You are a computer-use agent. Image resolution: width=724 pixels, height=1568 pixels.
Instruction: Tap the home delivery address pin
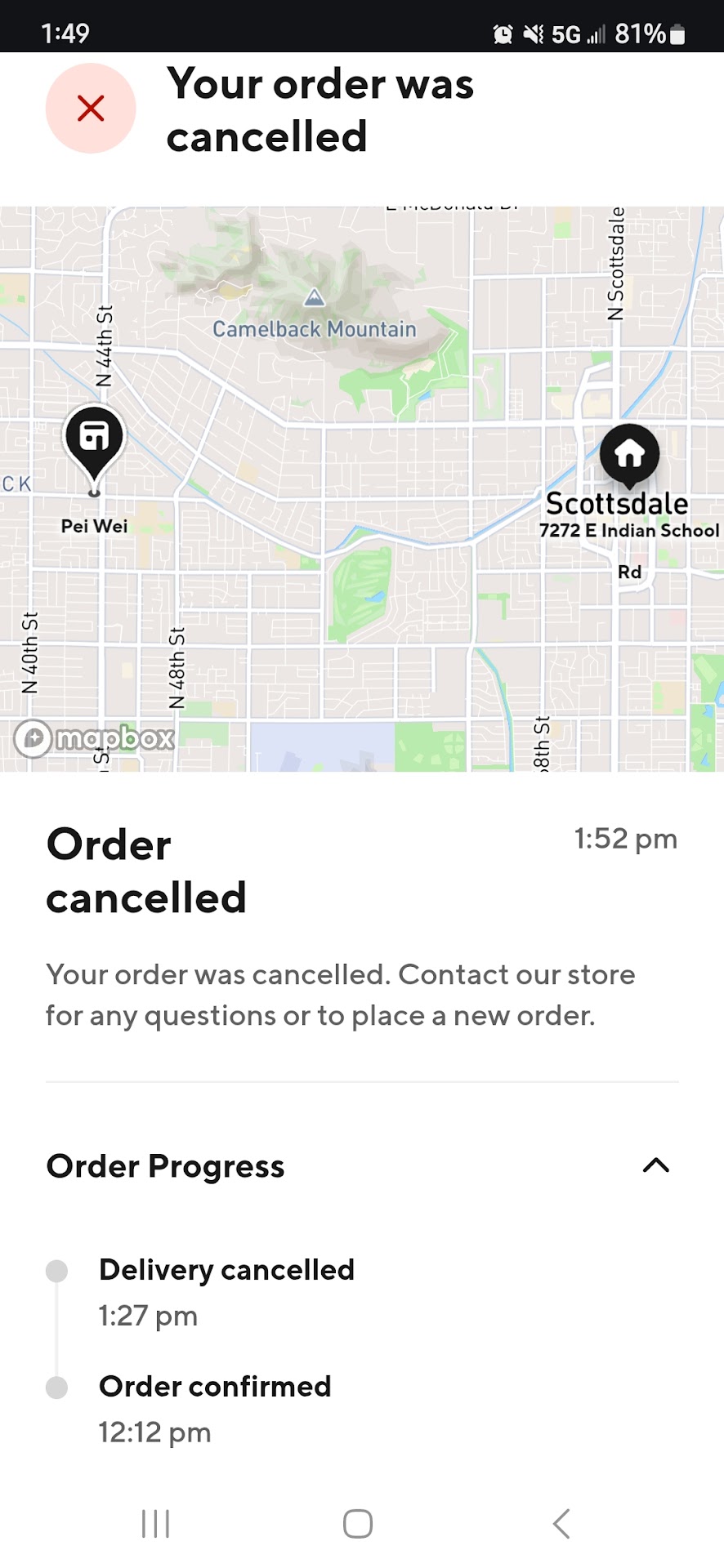[x=629, y=454]
